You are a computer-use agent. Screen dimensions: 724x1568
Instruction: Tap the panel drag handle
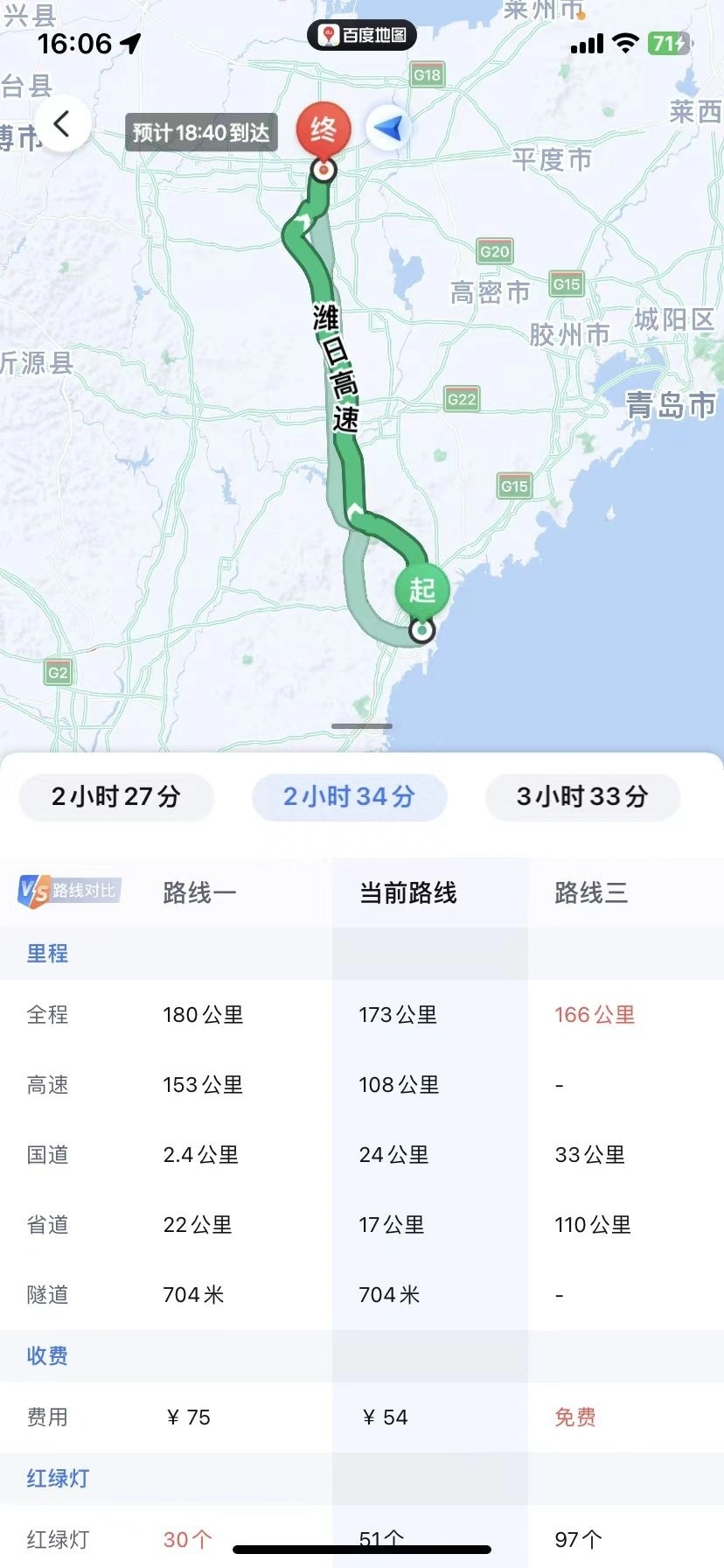(362, 726)
